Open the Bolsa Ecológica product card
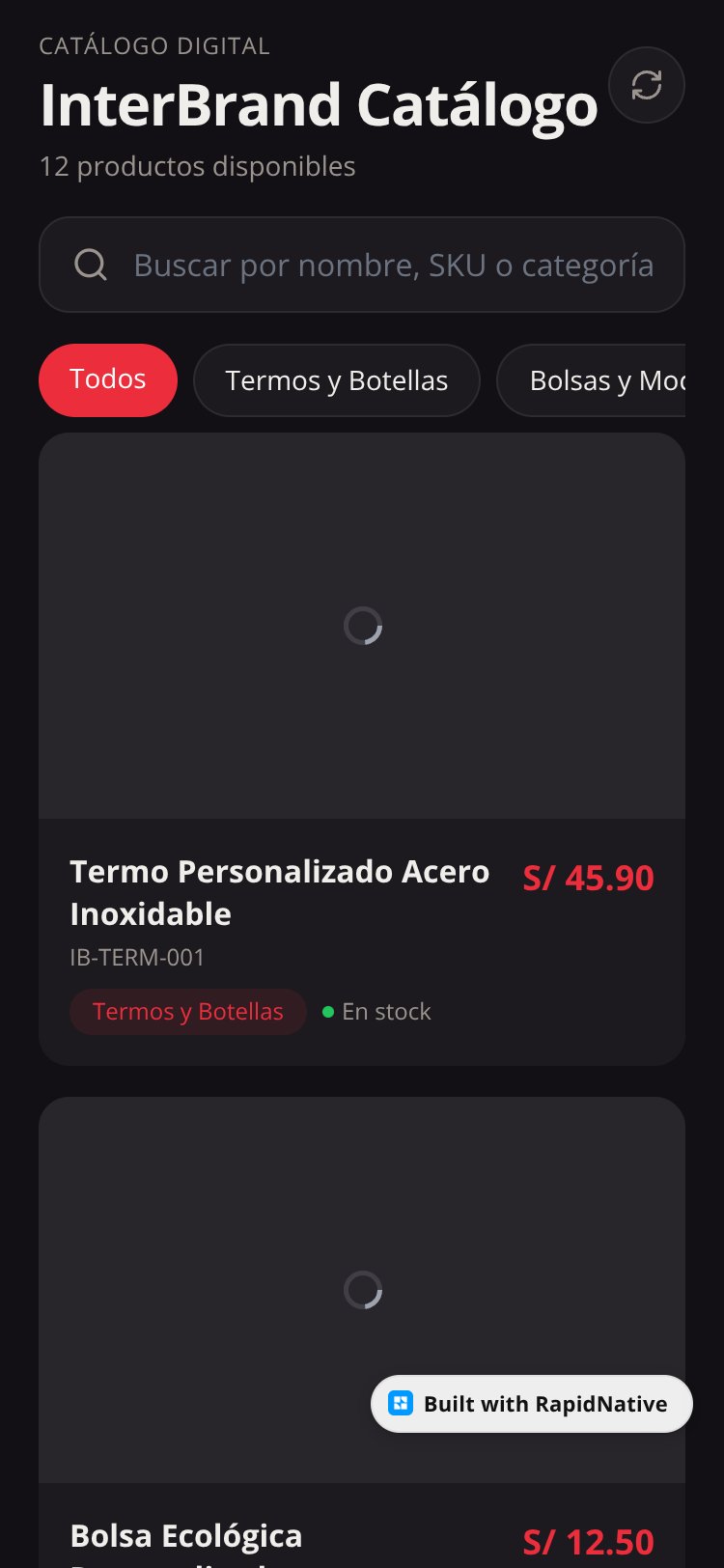The height and width of the screenshot is (1568, 724). click(362, 1332)
